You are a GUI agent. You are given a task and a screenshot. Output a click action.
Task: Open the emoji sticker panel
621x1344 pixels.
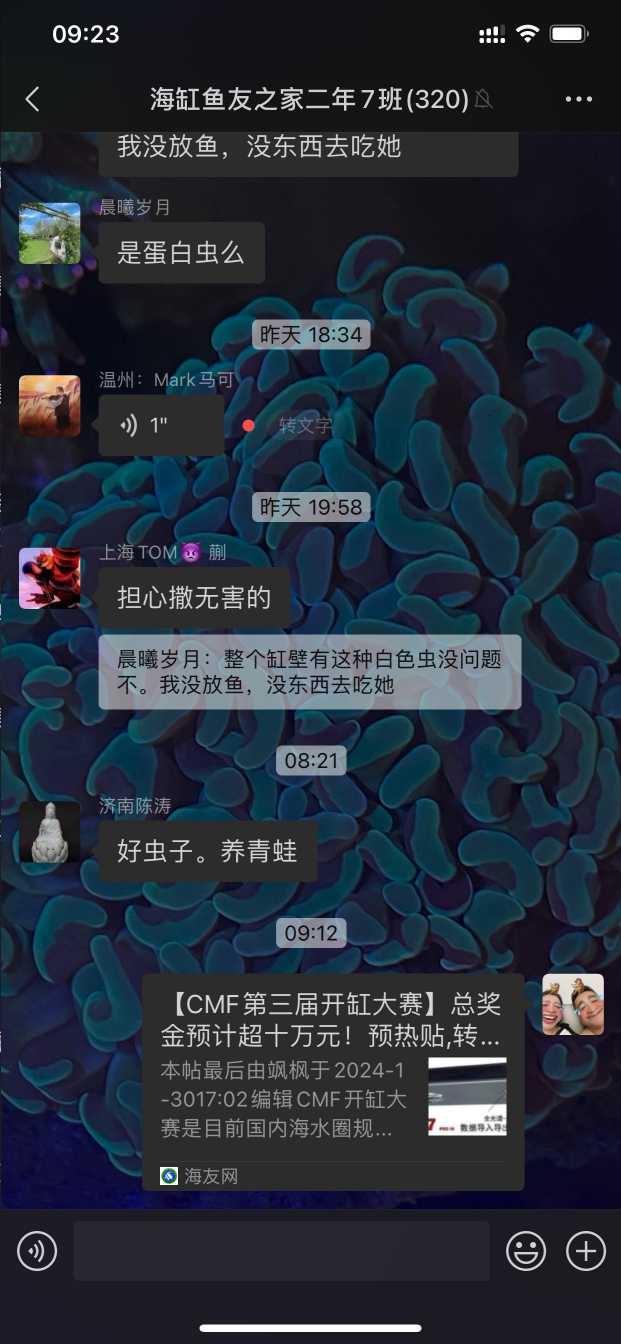pyautogui.click(x=526, y=1251)
